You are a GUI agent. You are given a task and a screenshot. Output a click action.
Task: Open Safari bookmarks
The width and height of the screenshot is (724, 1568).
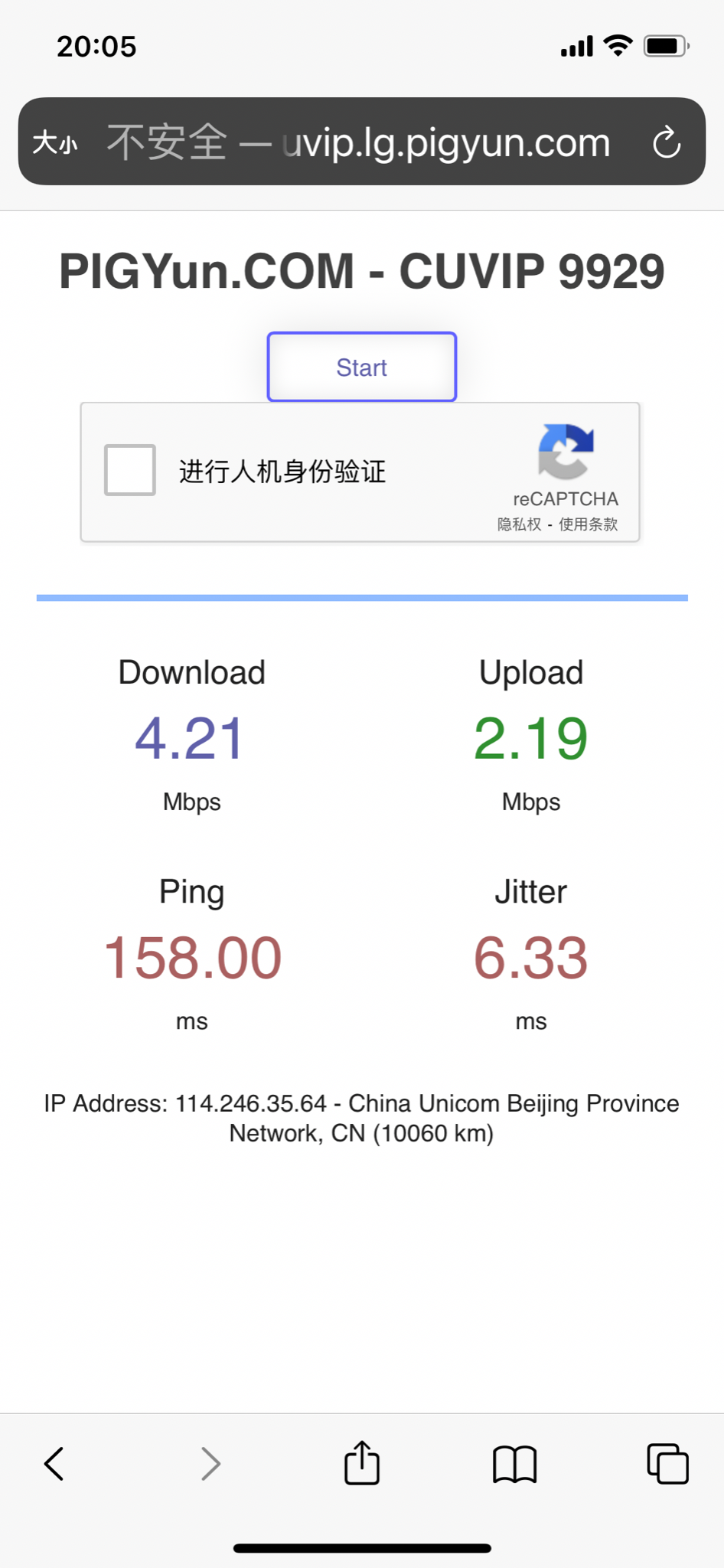point(514,1464)
